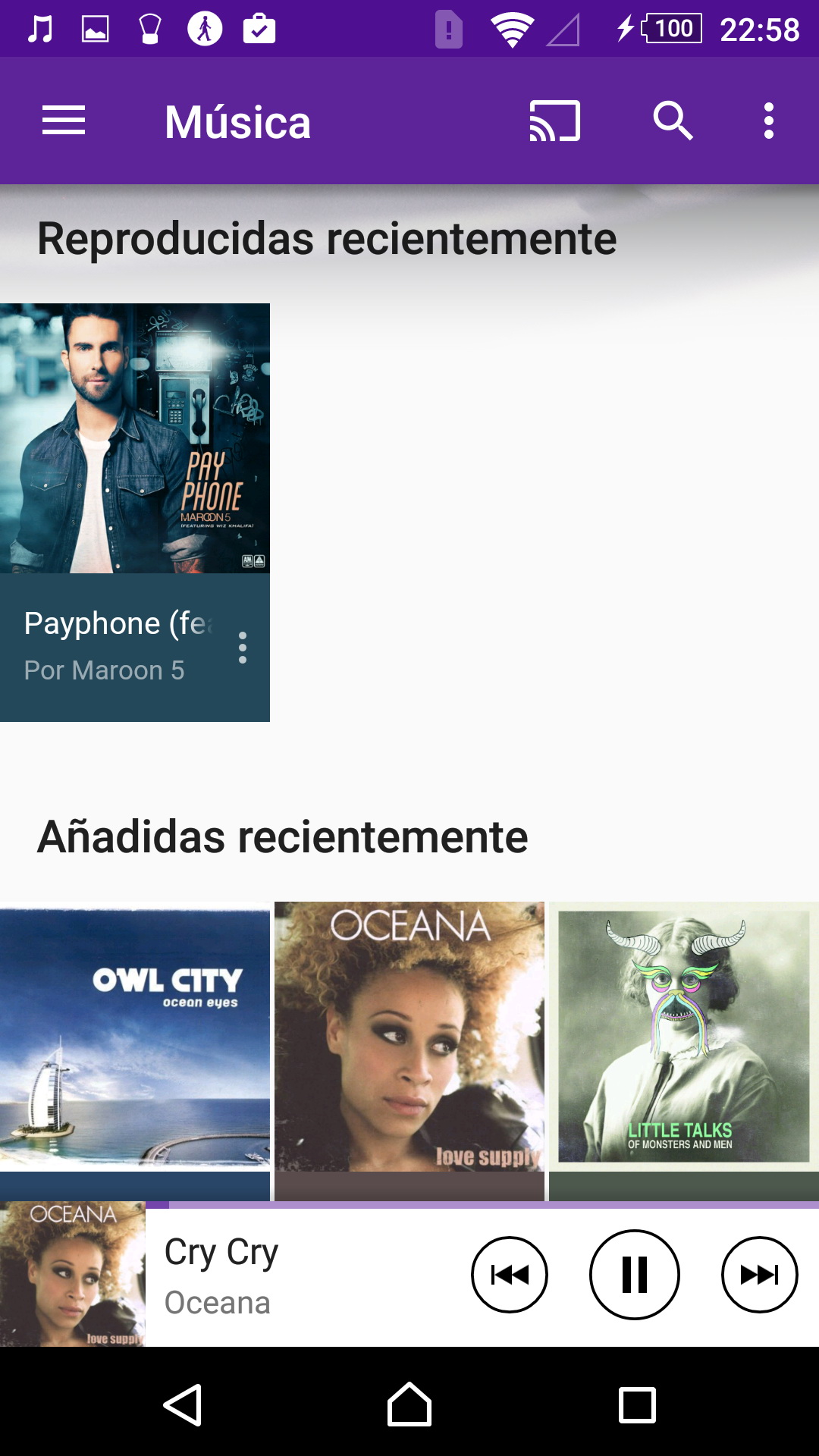Tap the cast to device icon
Viewport: 819px width, 1456px height.
(554, 121)
